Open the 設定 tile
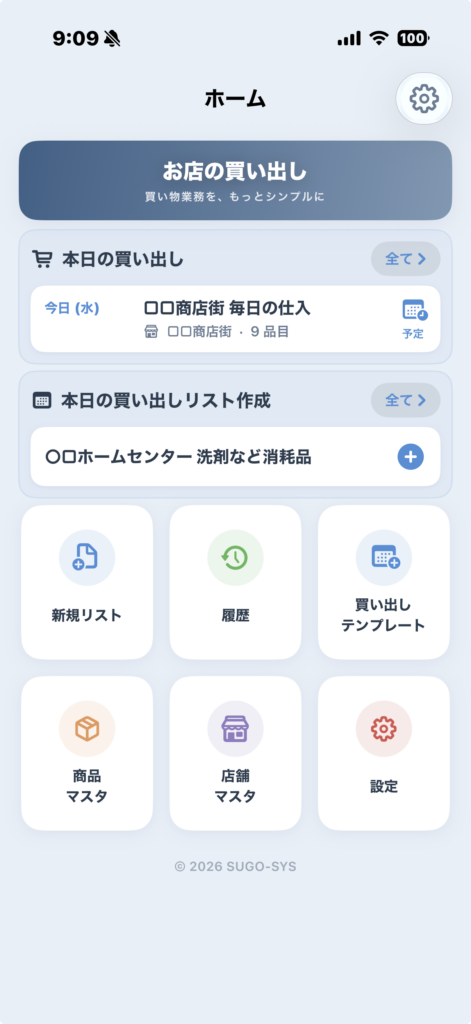The image size is (471, 1024). [x=383, y=754]
